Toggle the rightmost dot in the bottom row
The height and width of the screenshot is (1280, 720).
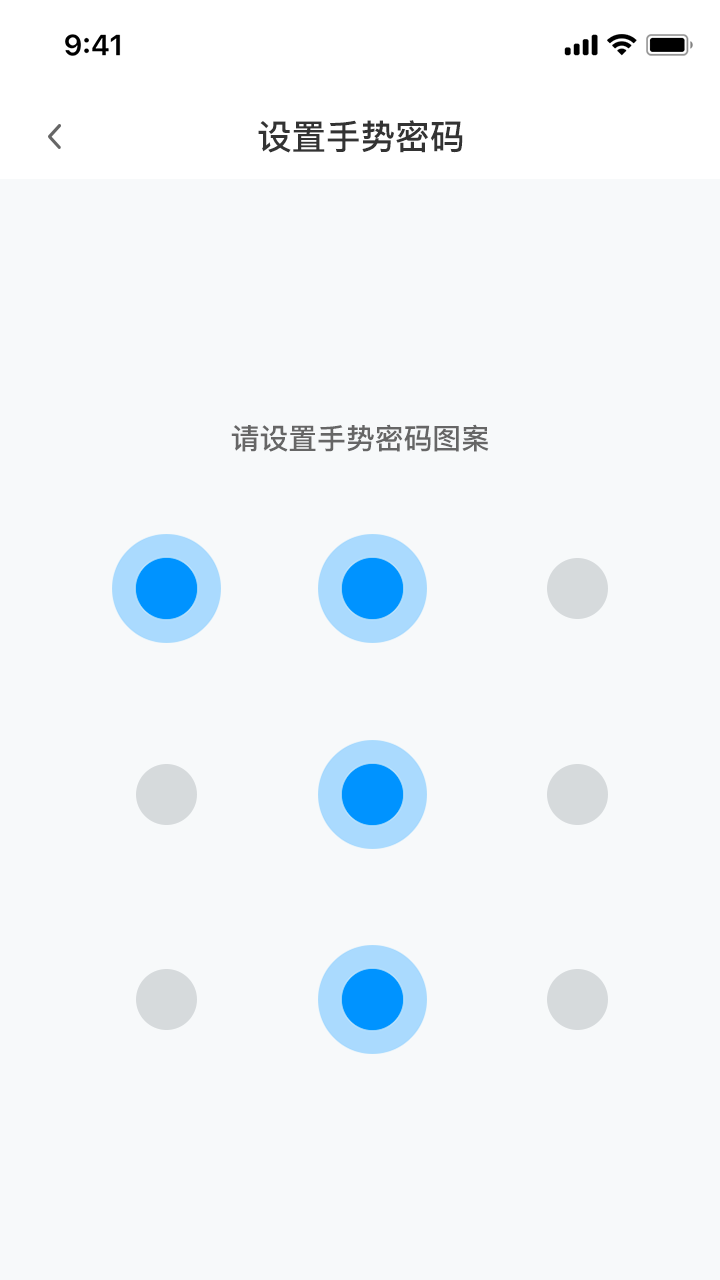578,999
